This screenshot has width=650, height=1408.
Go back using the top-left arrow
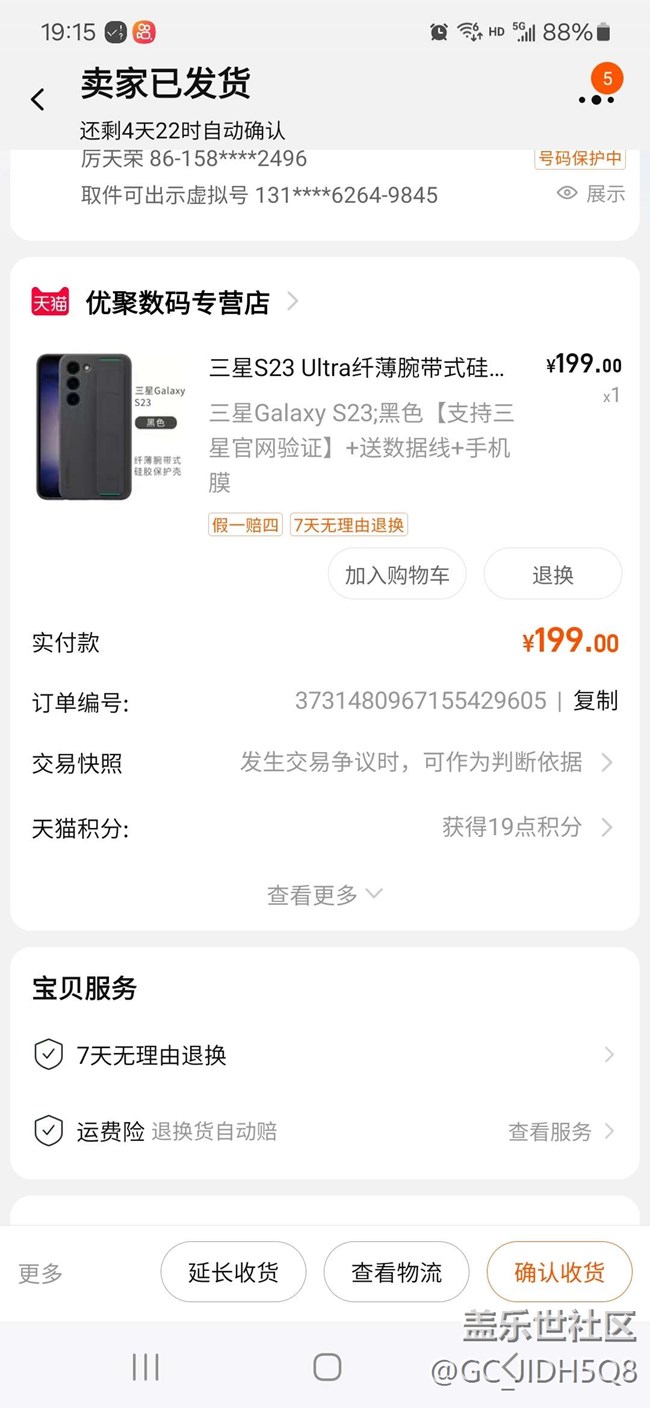pos(38,99)
